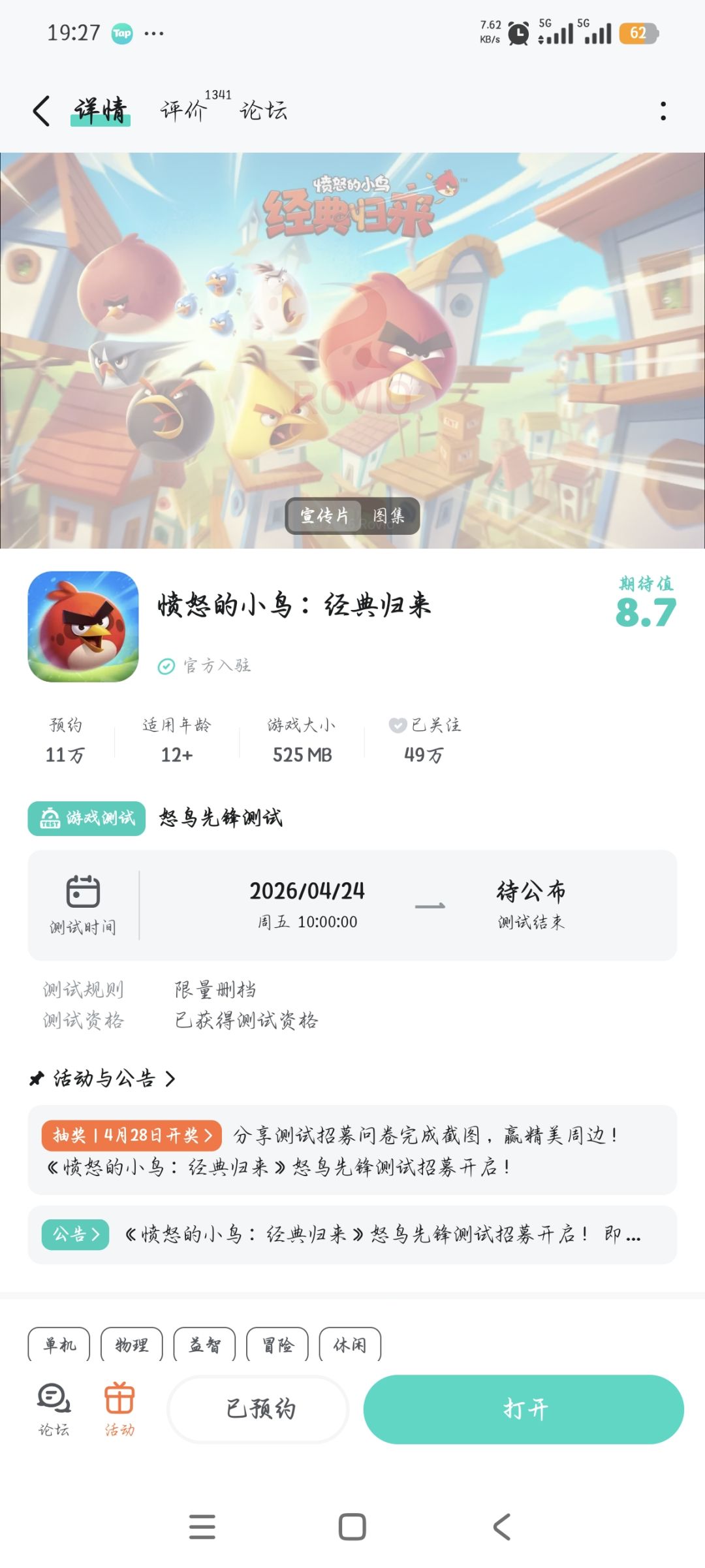The image size is (705, 1568).
Task: Tap the green 打开 button
Action: [x=524, y=1409]
